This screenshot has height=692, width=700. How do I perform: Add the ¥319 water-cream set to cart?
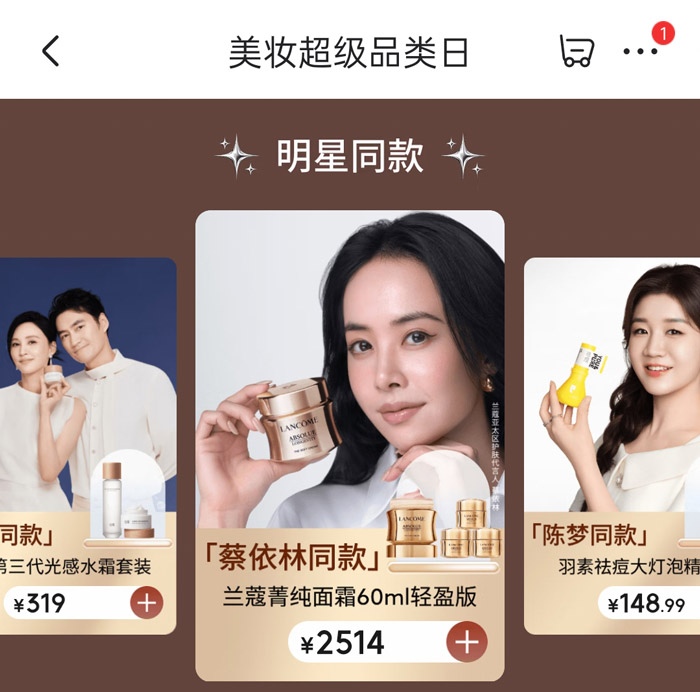(147, 603)
